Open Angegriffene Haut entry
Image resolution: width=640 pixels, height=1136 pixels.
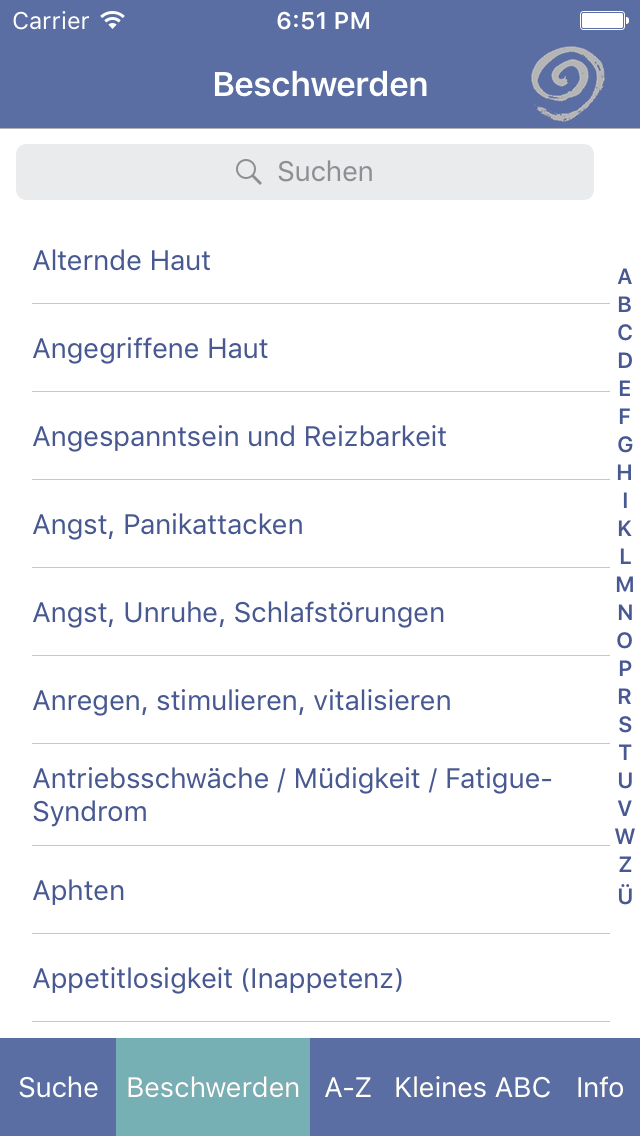[x=320, y=348]
